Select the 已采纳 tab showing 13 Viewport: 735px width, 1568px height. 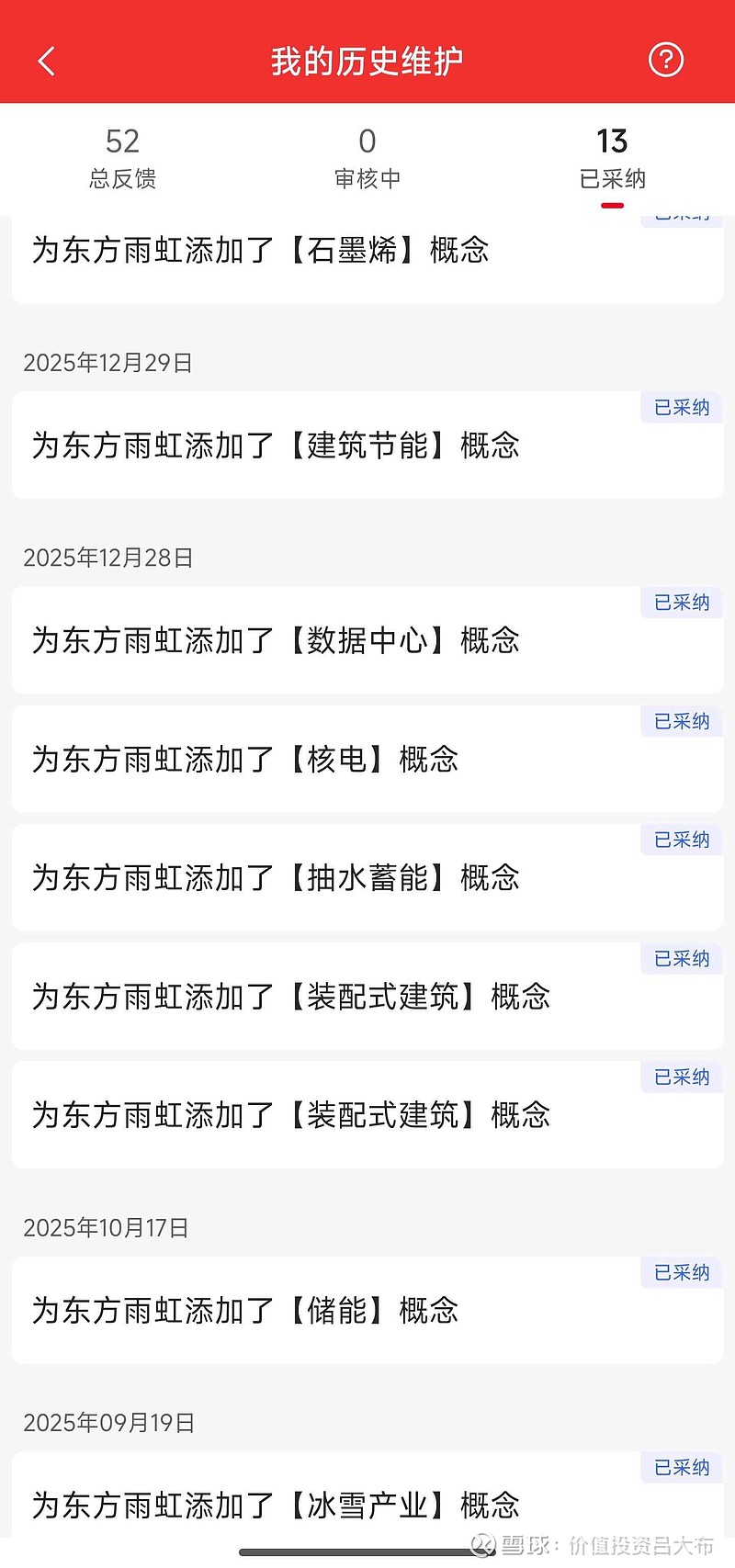pyautogui.click(x=612, y=156)
